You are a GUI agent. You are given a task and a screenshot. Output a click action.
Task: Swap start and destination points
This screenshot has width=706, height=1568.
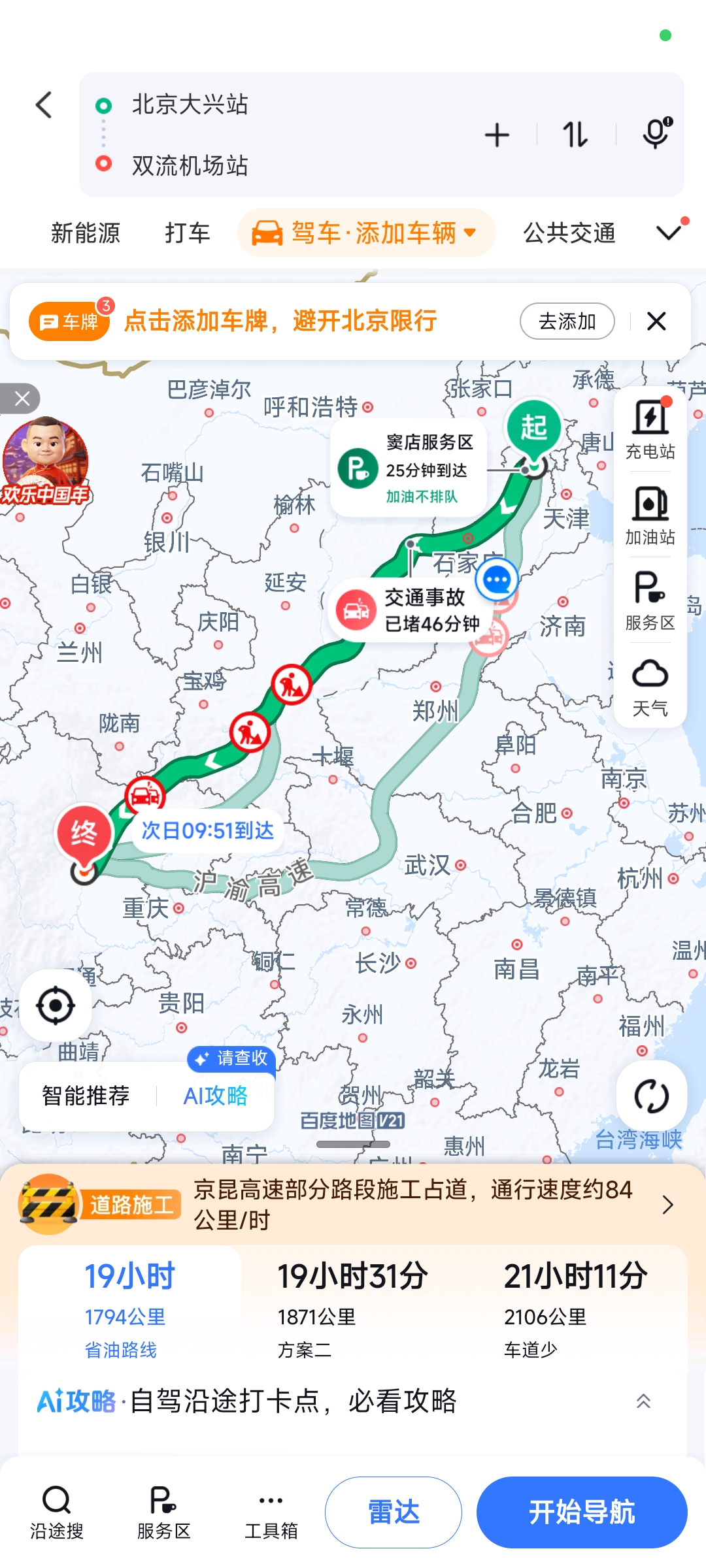(575, 135)
